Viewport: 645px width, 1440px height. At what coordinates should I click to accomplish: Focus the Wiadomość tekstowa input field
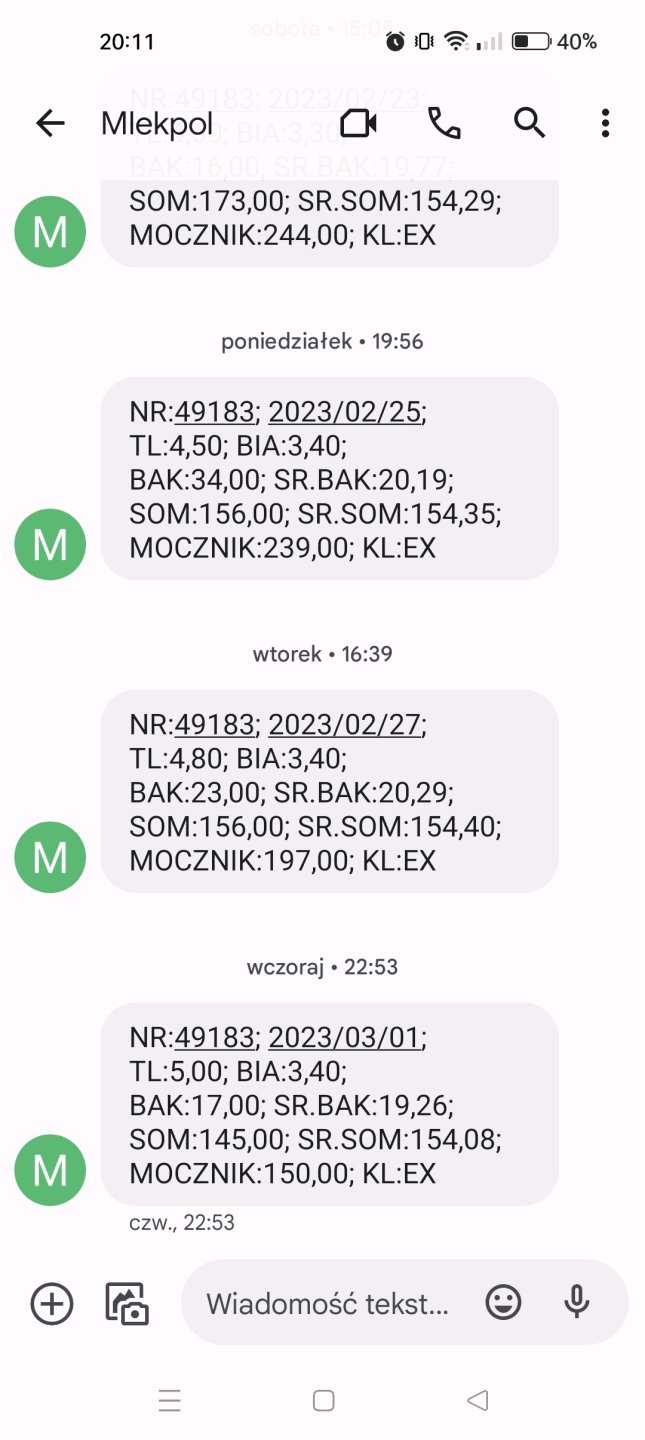coord(327,1303)
